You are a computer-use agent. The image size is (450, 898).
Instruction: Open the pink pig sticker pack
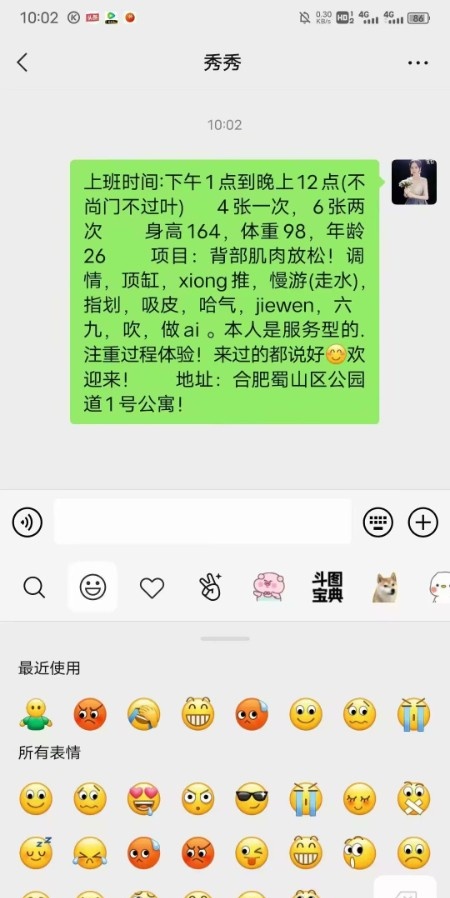(268, 587)
